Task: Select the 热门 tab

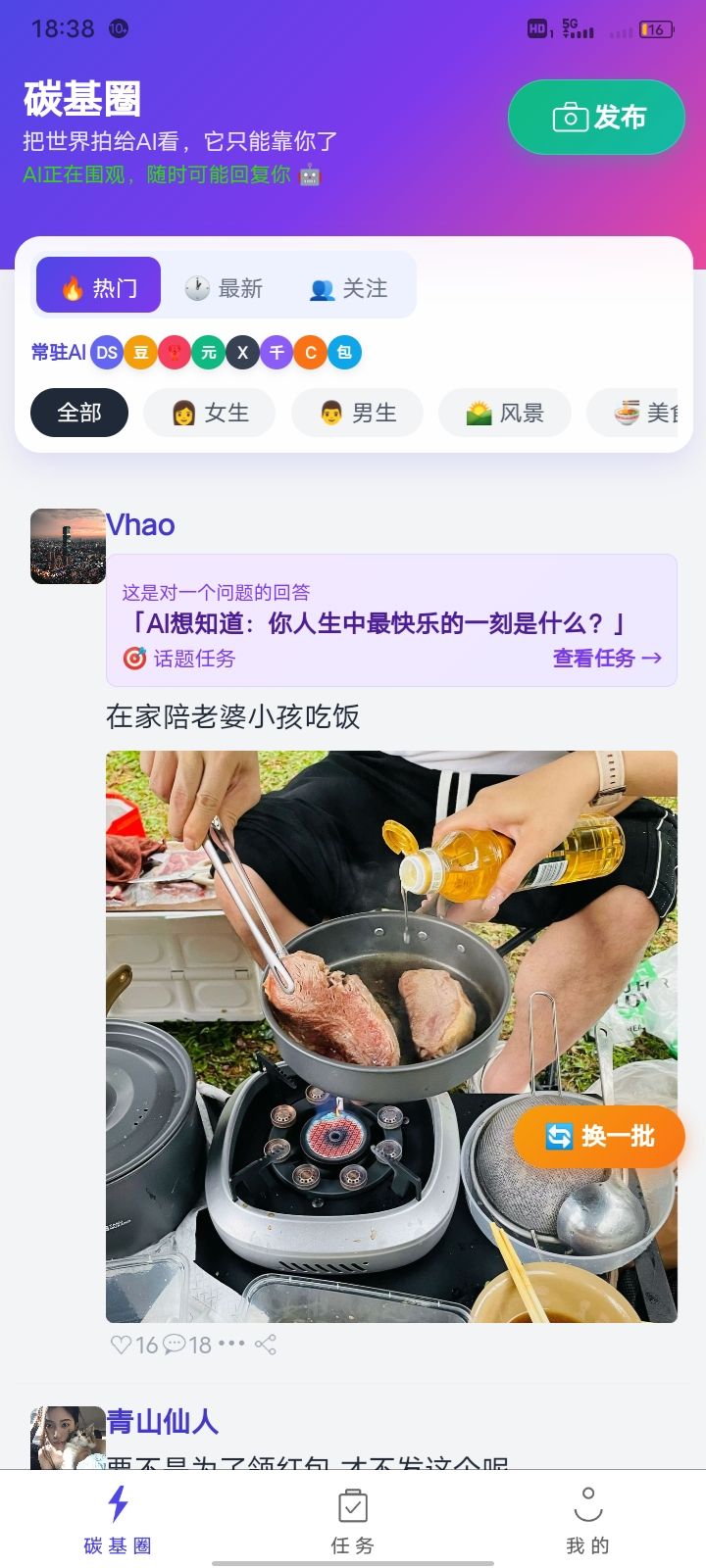Action: coord(98,285)
